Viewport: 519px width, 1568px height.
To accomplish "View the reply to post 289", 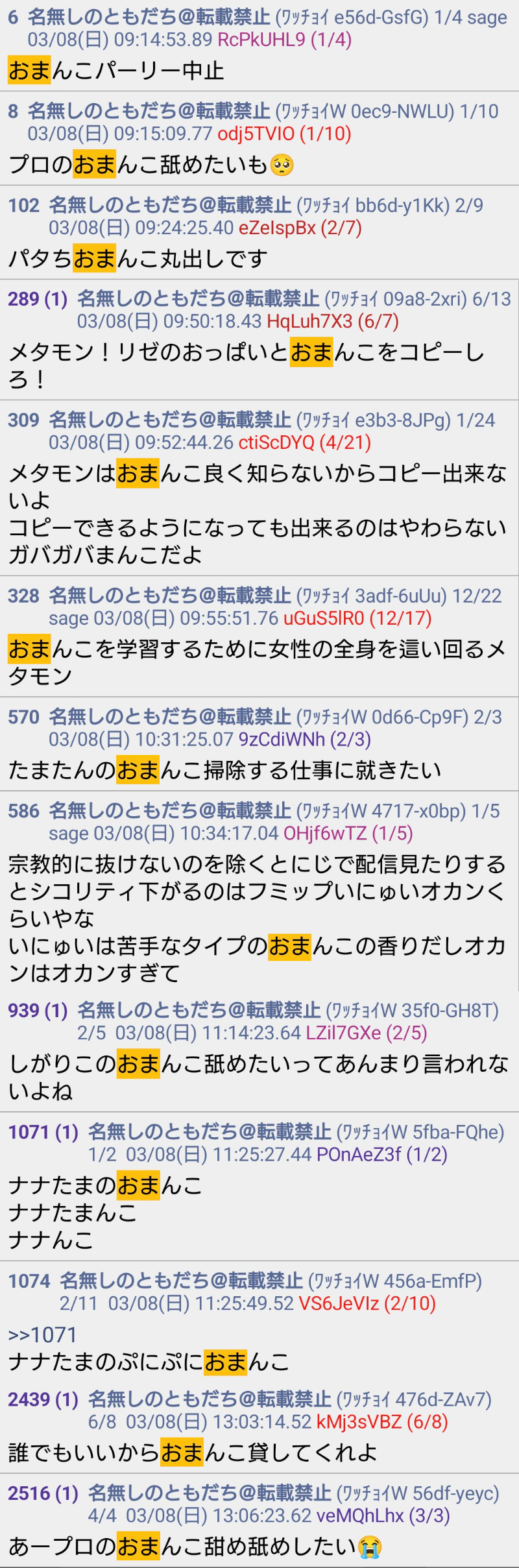I will pos(56,299).
